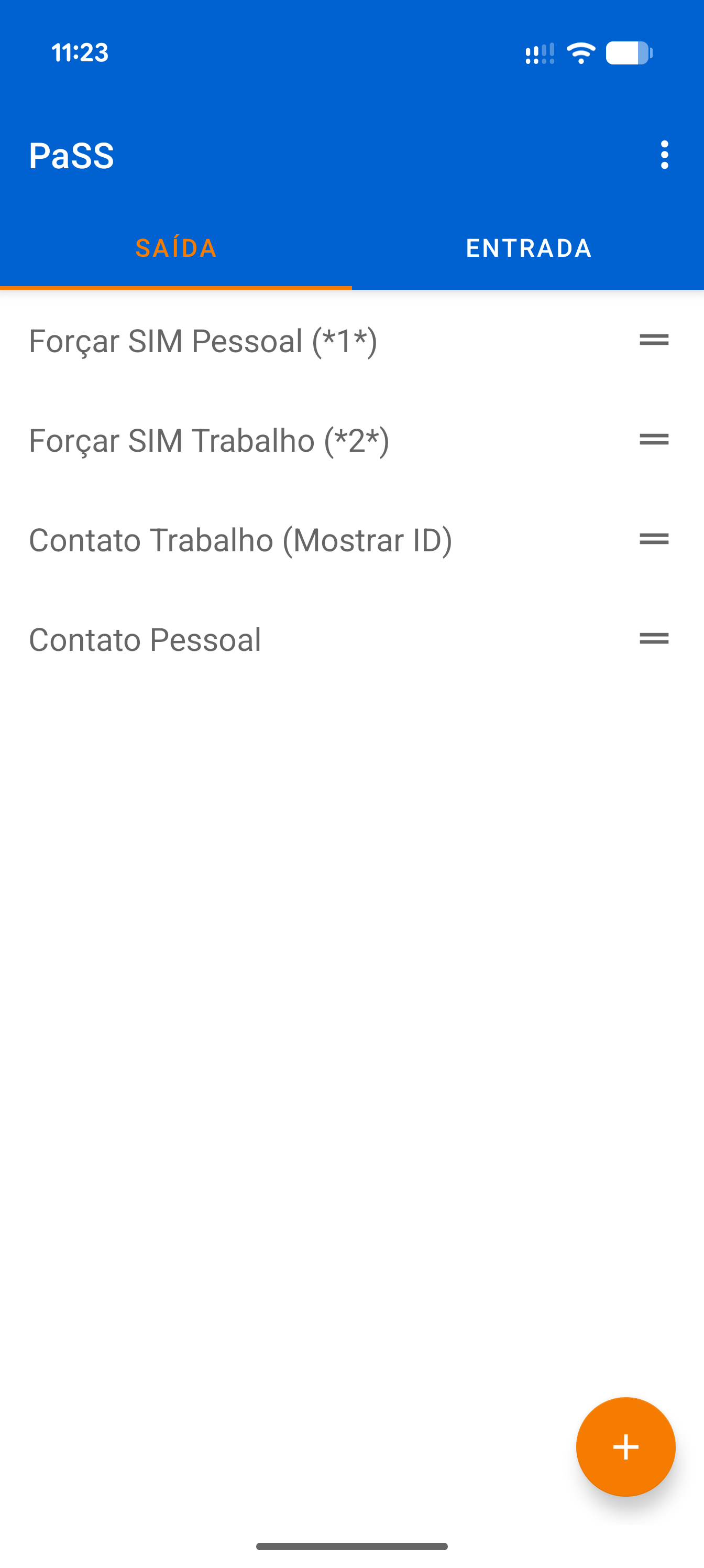This screenshot has width=704, height=1568.
Task: Select the SAÍDA tab
Action: click(x=176, y=248)
